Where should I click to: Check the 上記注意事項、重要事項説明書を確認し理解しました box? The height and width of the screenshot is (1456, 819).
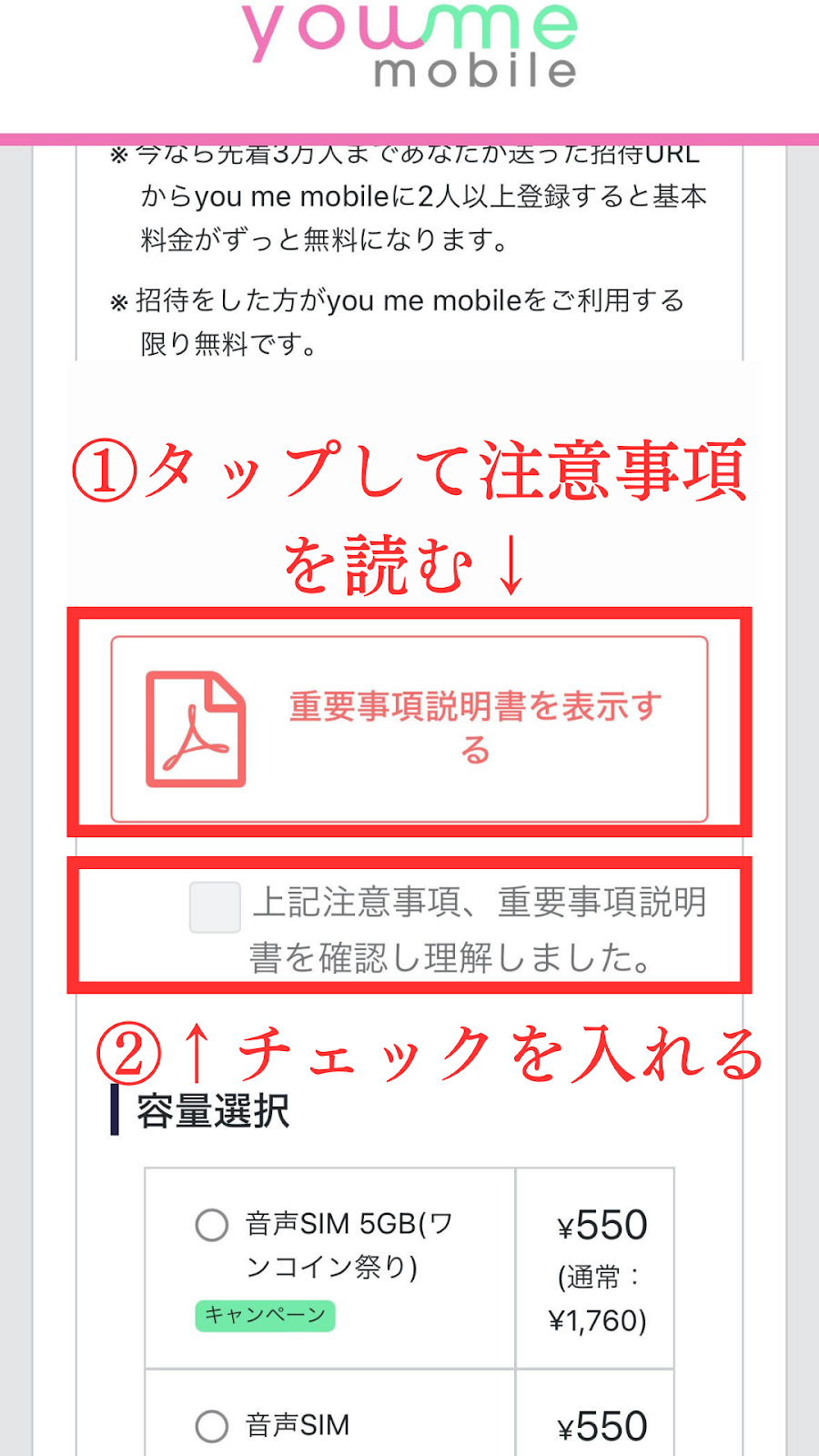point(215,907)
